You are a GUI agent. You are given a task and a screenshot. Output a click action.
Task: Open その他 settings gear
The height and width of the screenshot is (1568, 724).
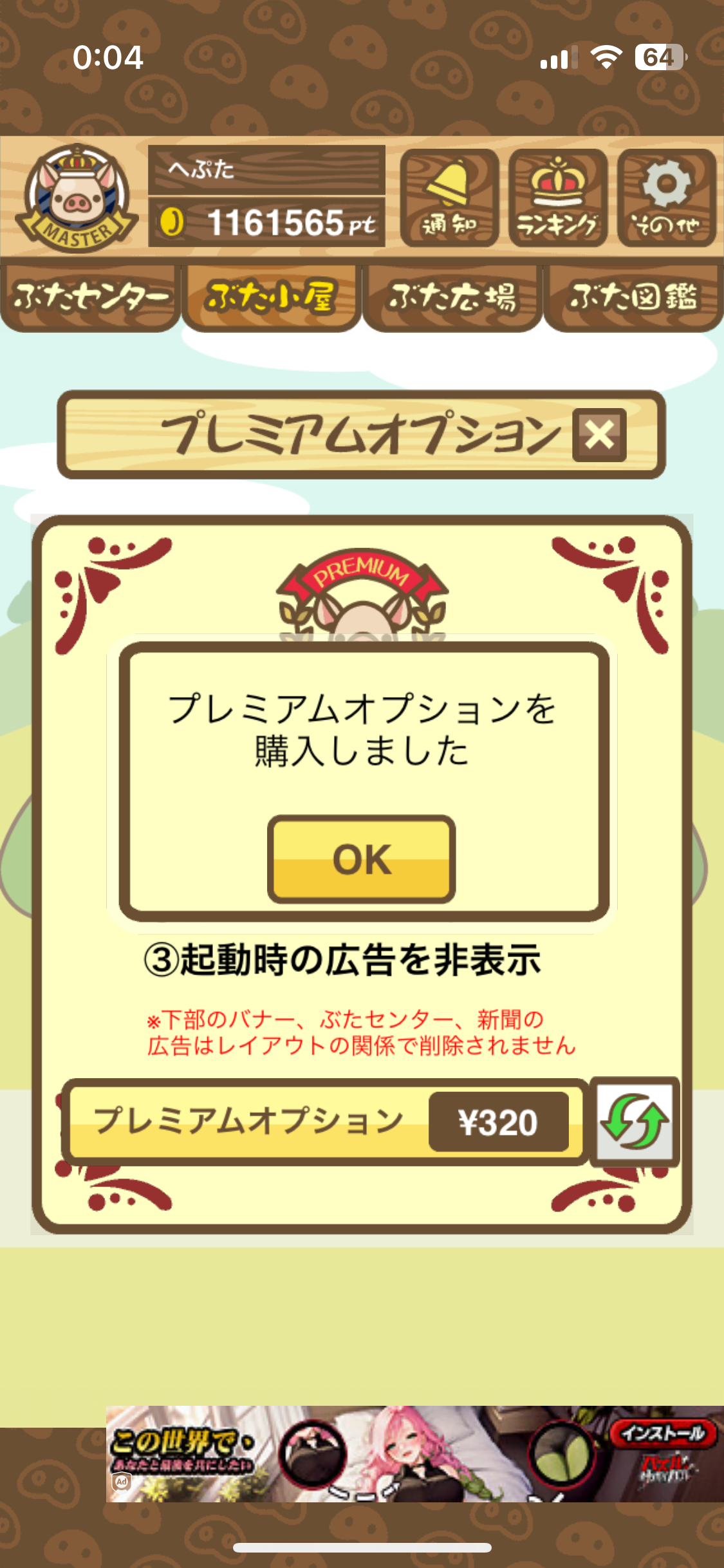[x=666, y=198]
